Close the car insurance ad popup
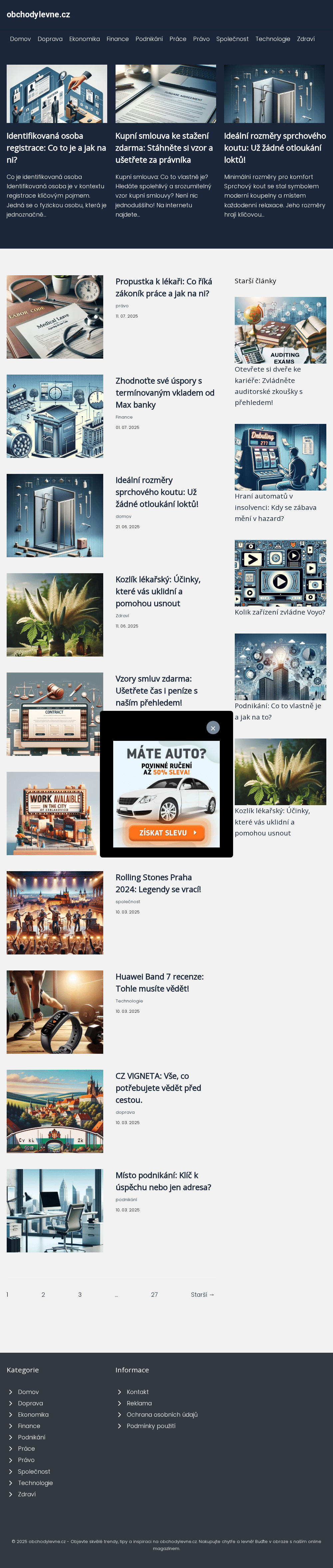This screenshot has height=1568, width=333. point(213,728)
